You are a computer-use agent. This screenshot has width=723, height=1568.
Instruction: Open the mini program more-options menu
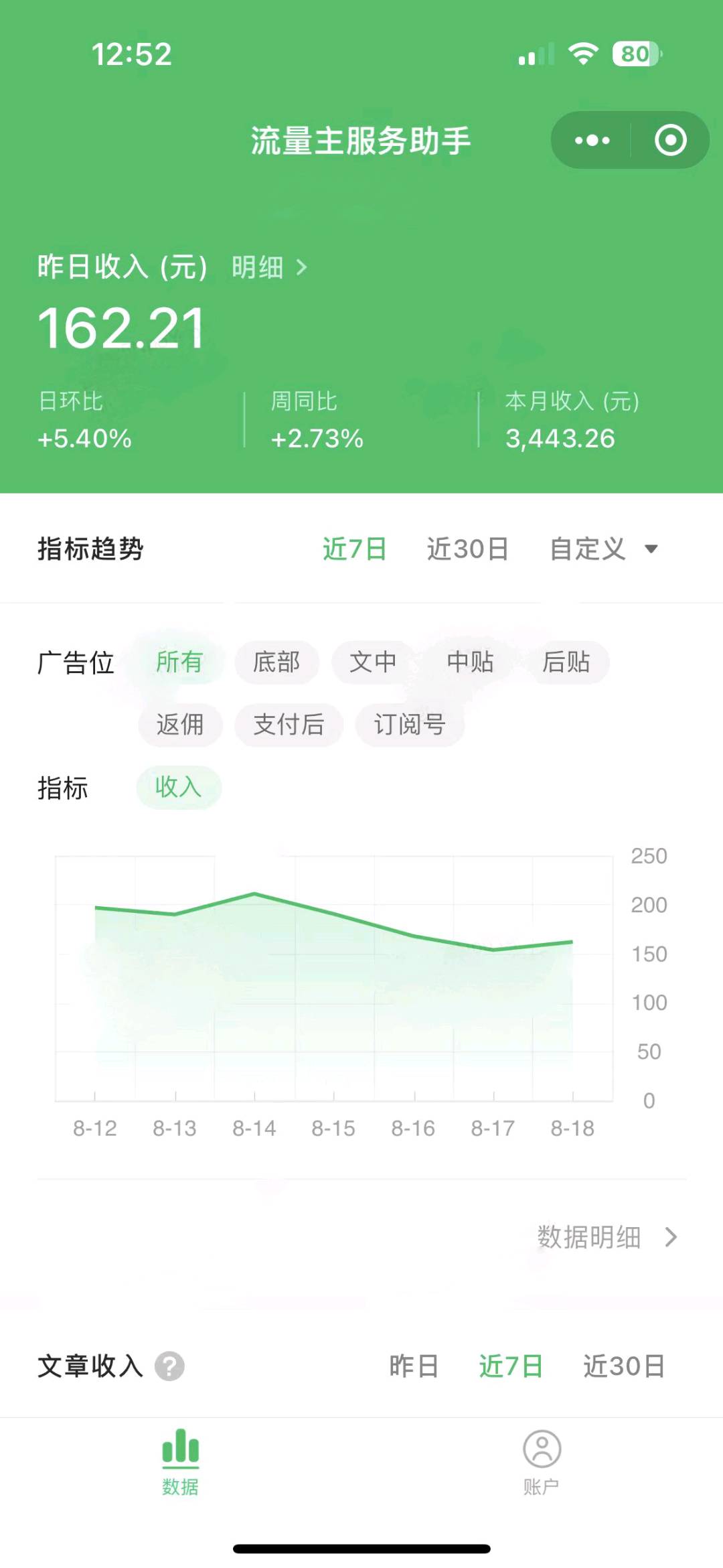(592, 141)
